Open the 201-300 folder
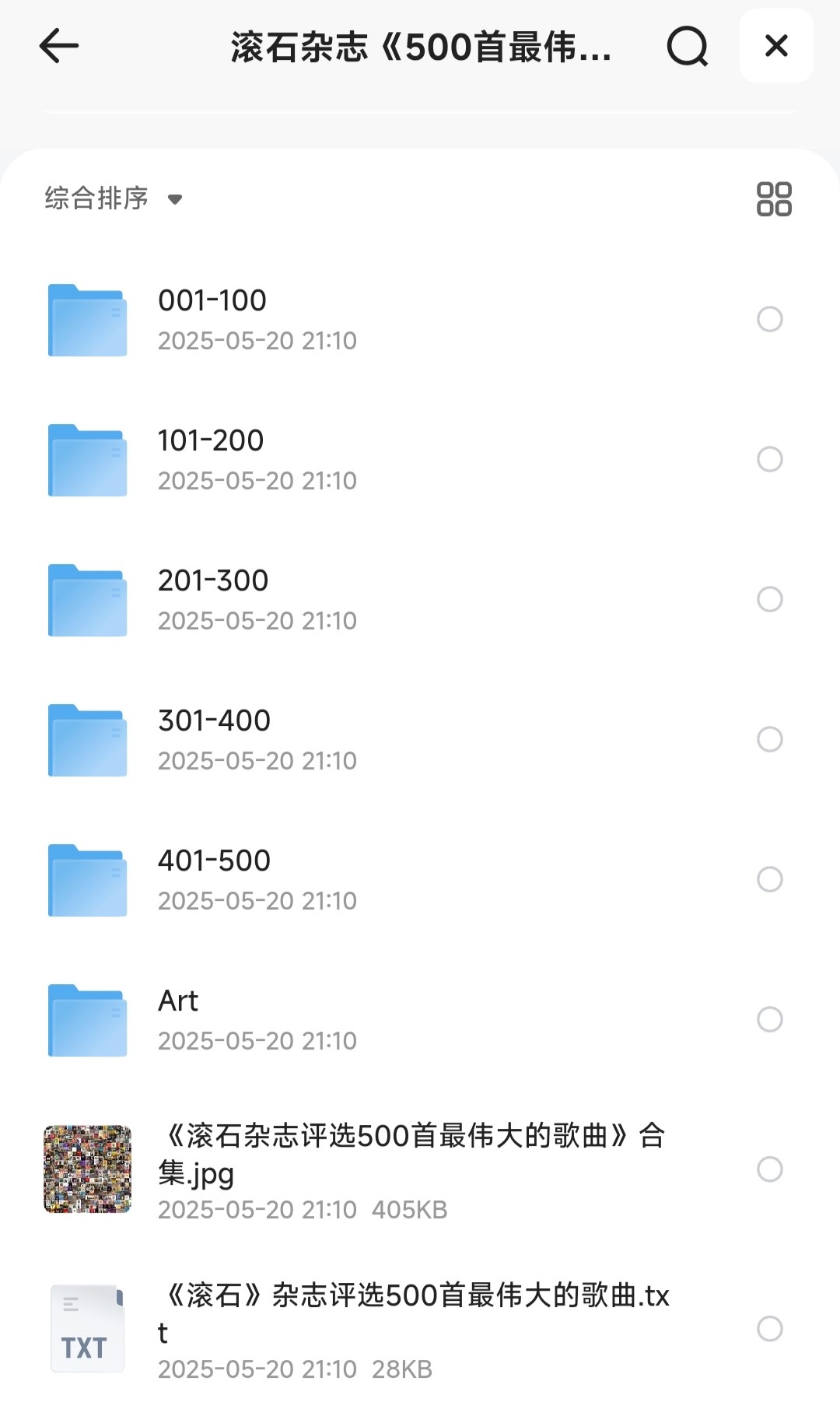 (x=257, y=599)
